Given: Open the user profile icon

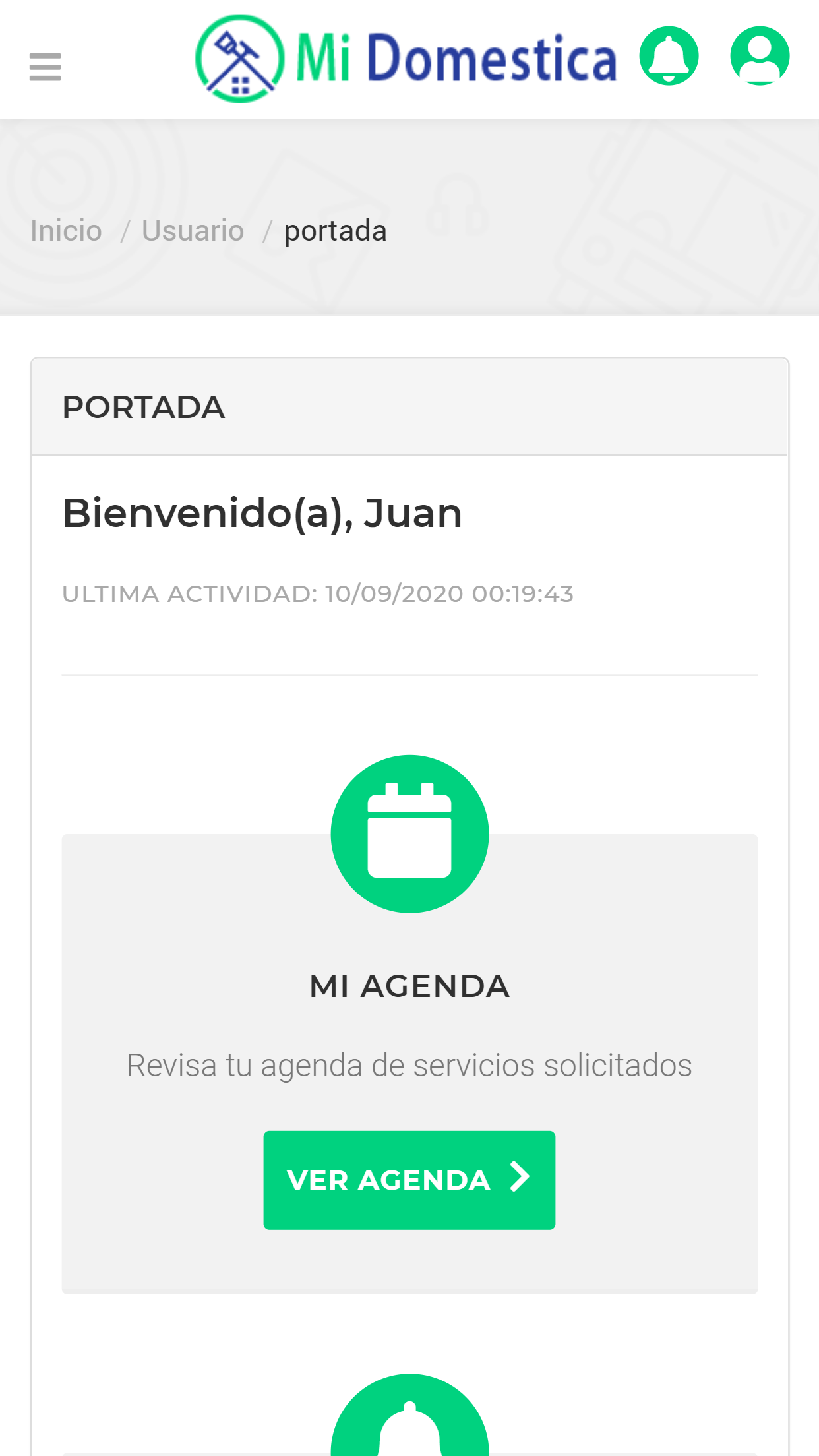Looking at the screenshot, I should 760,56.
